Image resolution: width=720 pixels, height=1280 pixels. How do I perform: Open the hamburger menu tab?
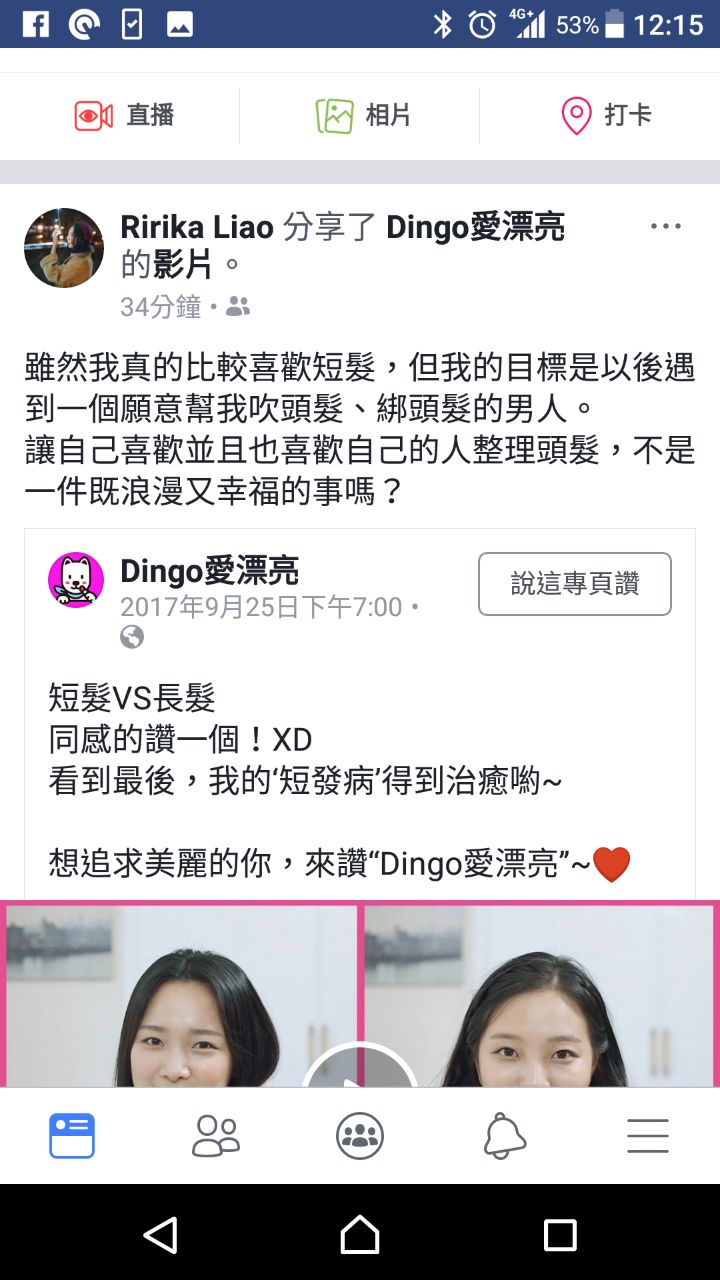point(648,1136)
